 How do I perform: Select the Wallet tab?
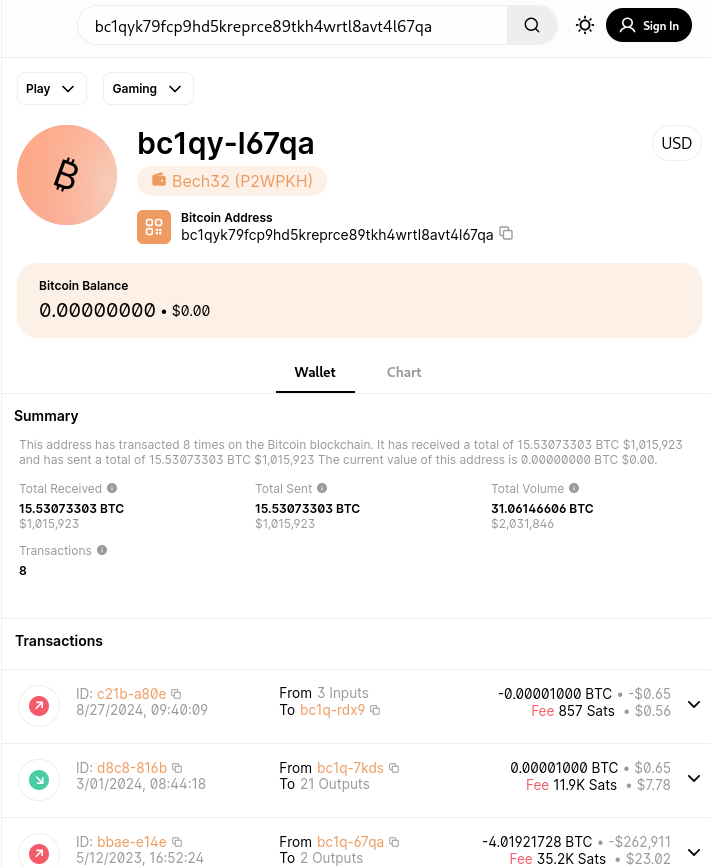click(315, 372)
